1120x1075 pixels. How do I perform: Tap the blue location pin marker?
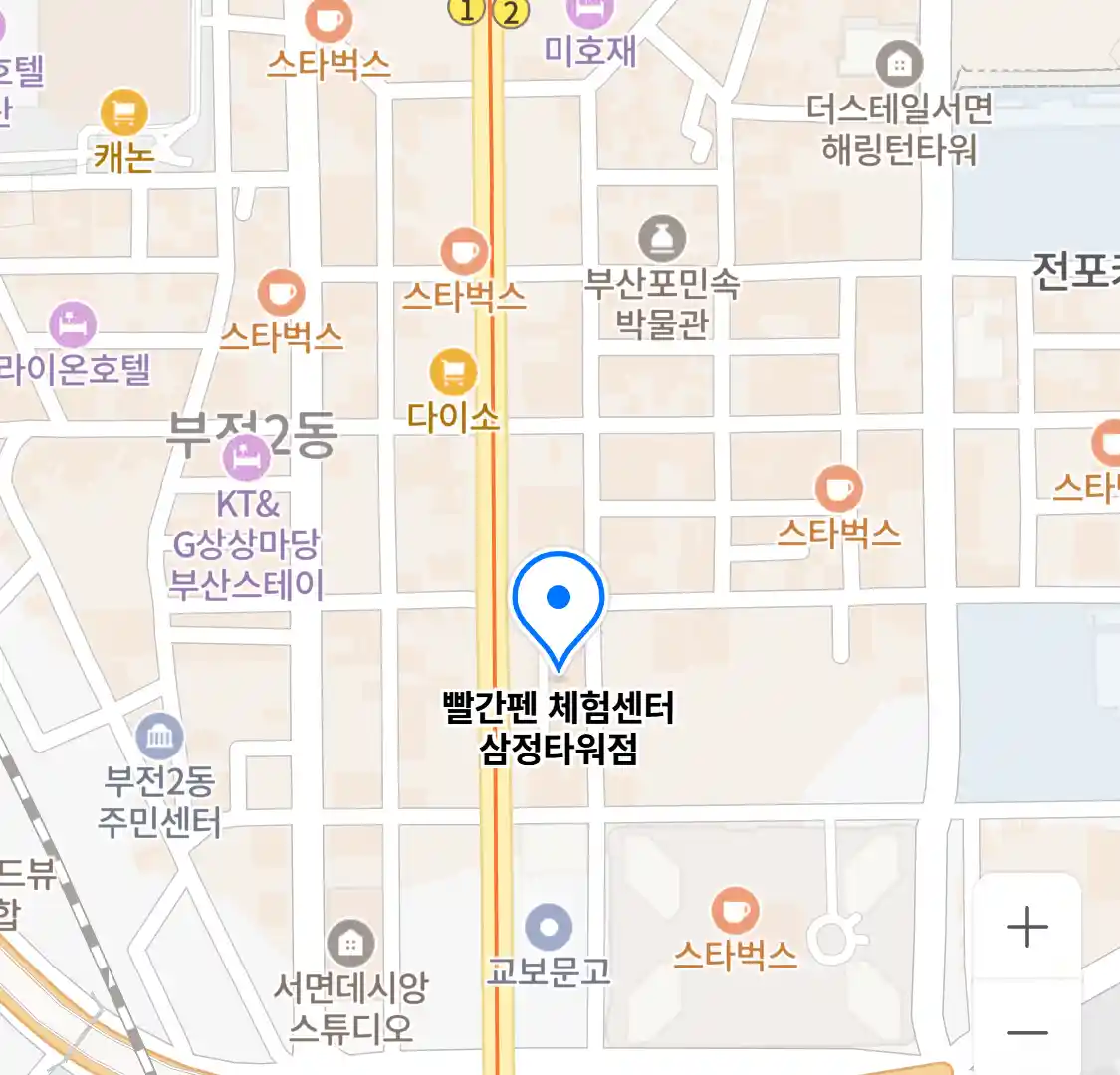click(559, 600)
